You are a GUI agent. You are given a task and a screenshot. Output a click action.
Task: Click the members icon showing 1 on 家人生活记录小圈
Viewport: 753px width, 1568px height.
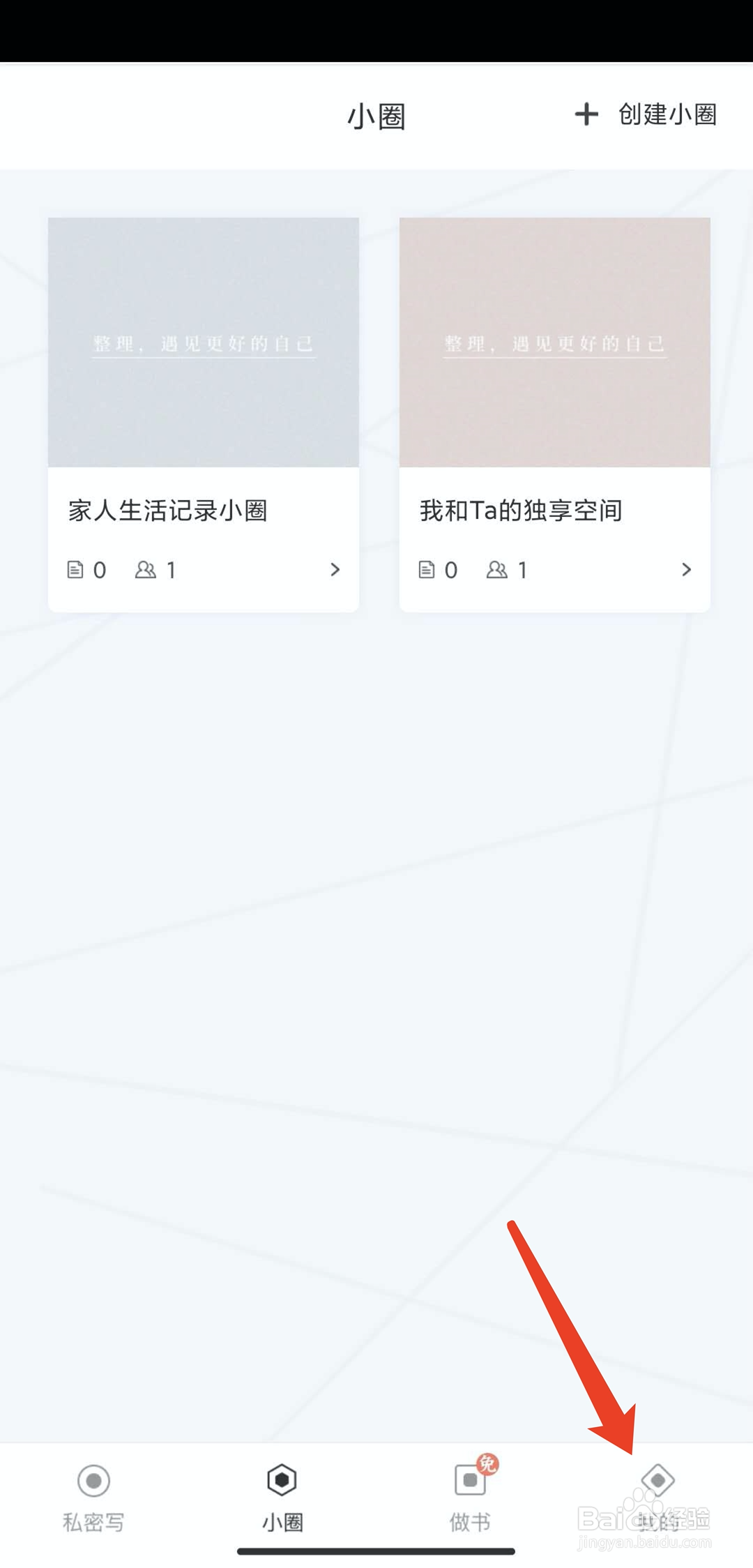pos(146,570)
